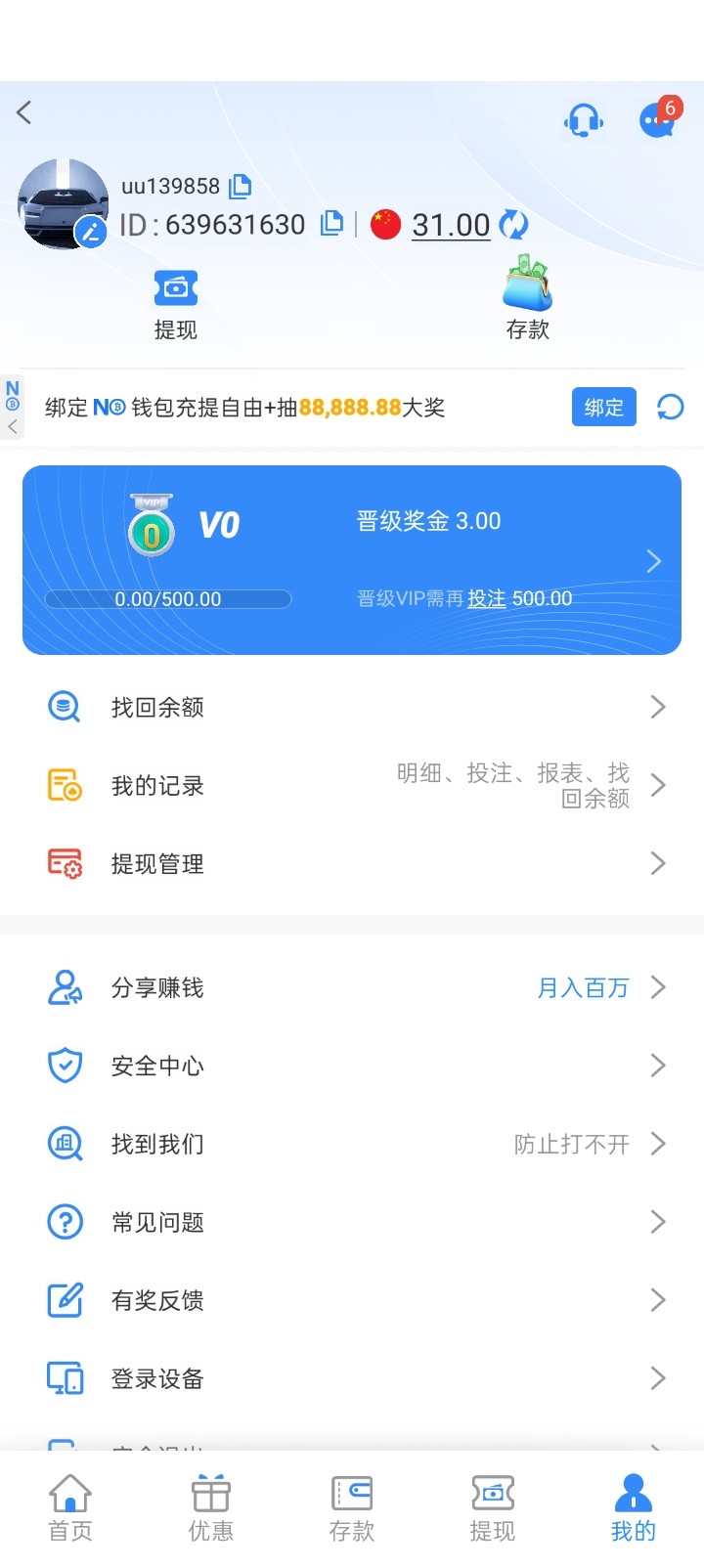Copy the username uu139858
Image resolution: width=704 pixels, height=1568 pixels.
(241, 186)
